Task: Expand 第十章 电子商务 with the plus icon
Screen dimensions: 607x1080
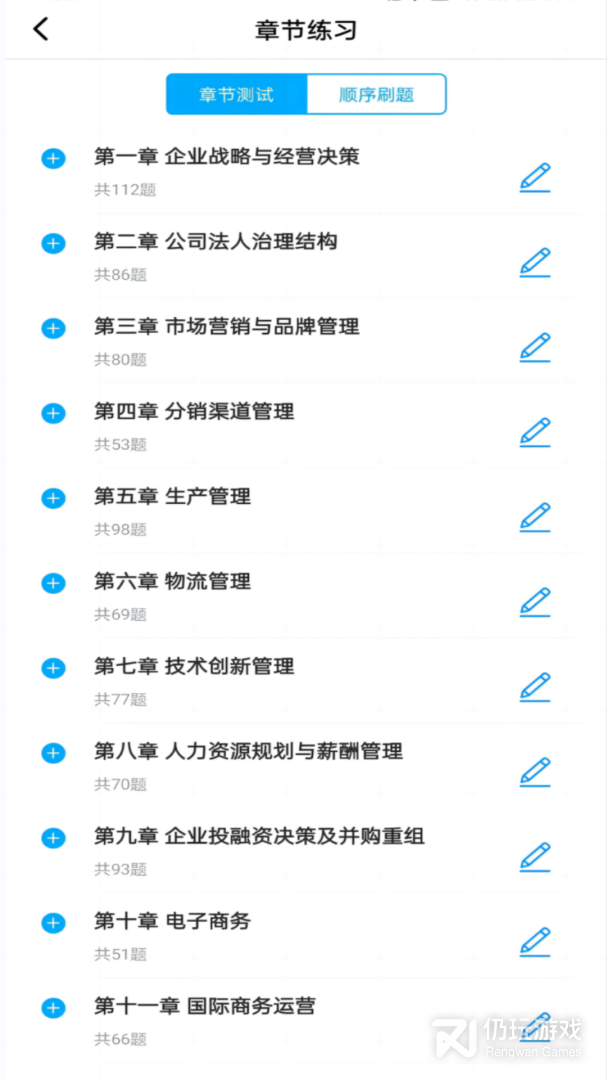Action: [x=54, y=923]
